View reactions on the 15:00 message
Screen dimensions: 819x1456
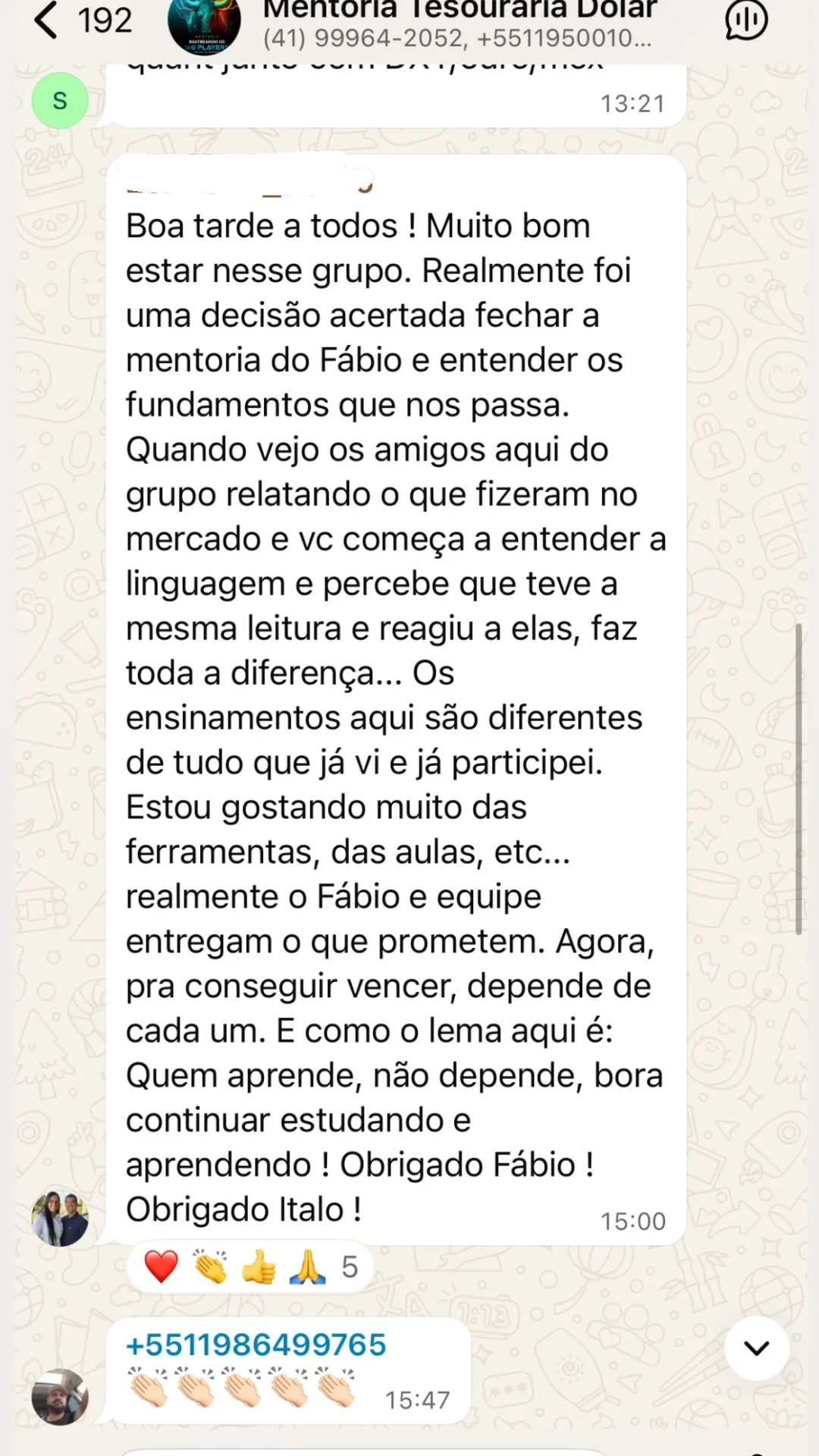(x=250, y=1267)
